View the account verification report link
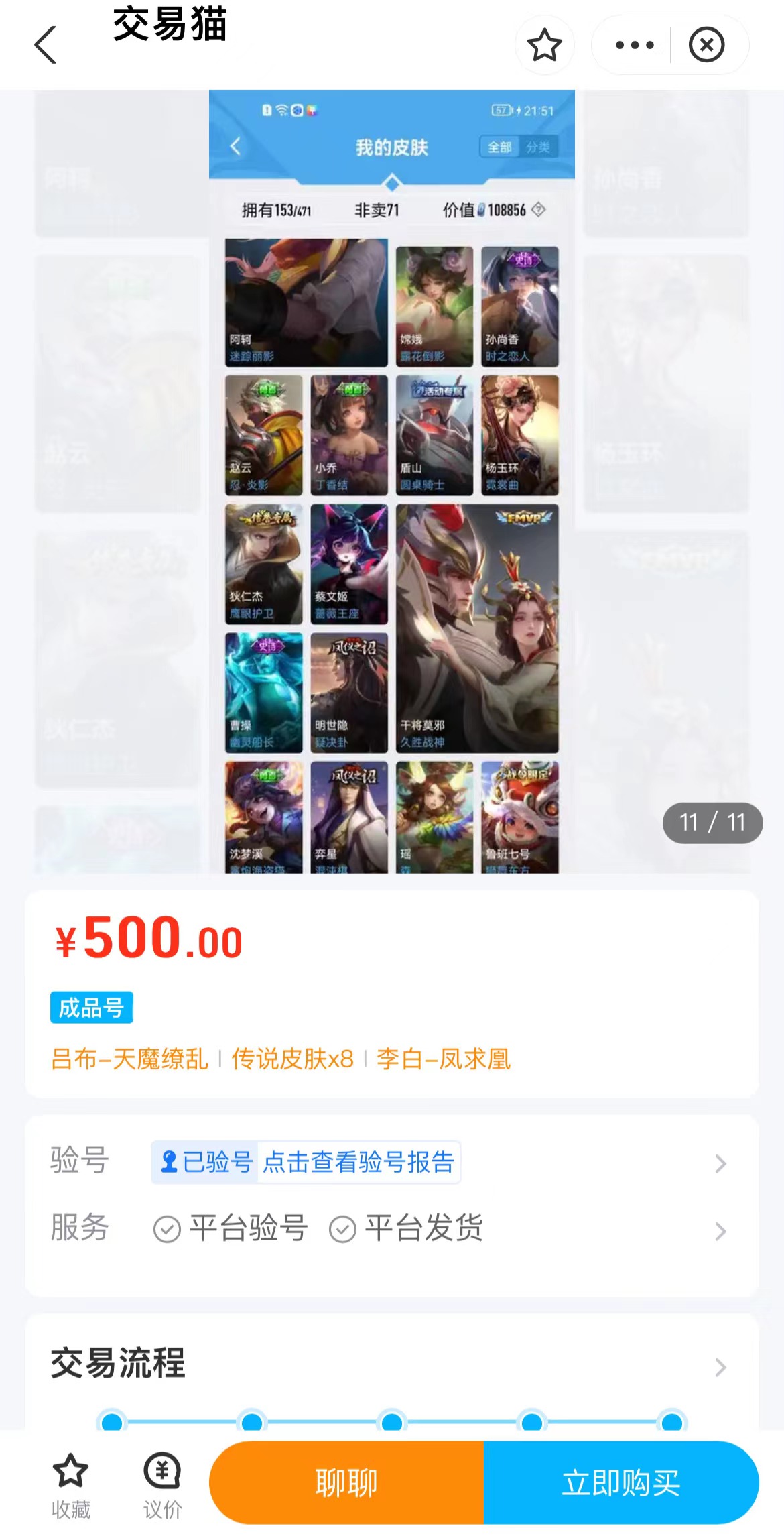 (x=358, y=1162)
